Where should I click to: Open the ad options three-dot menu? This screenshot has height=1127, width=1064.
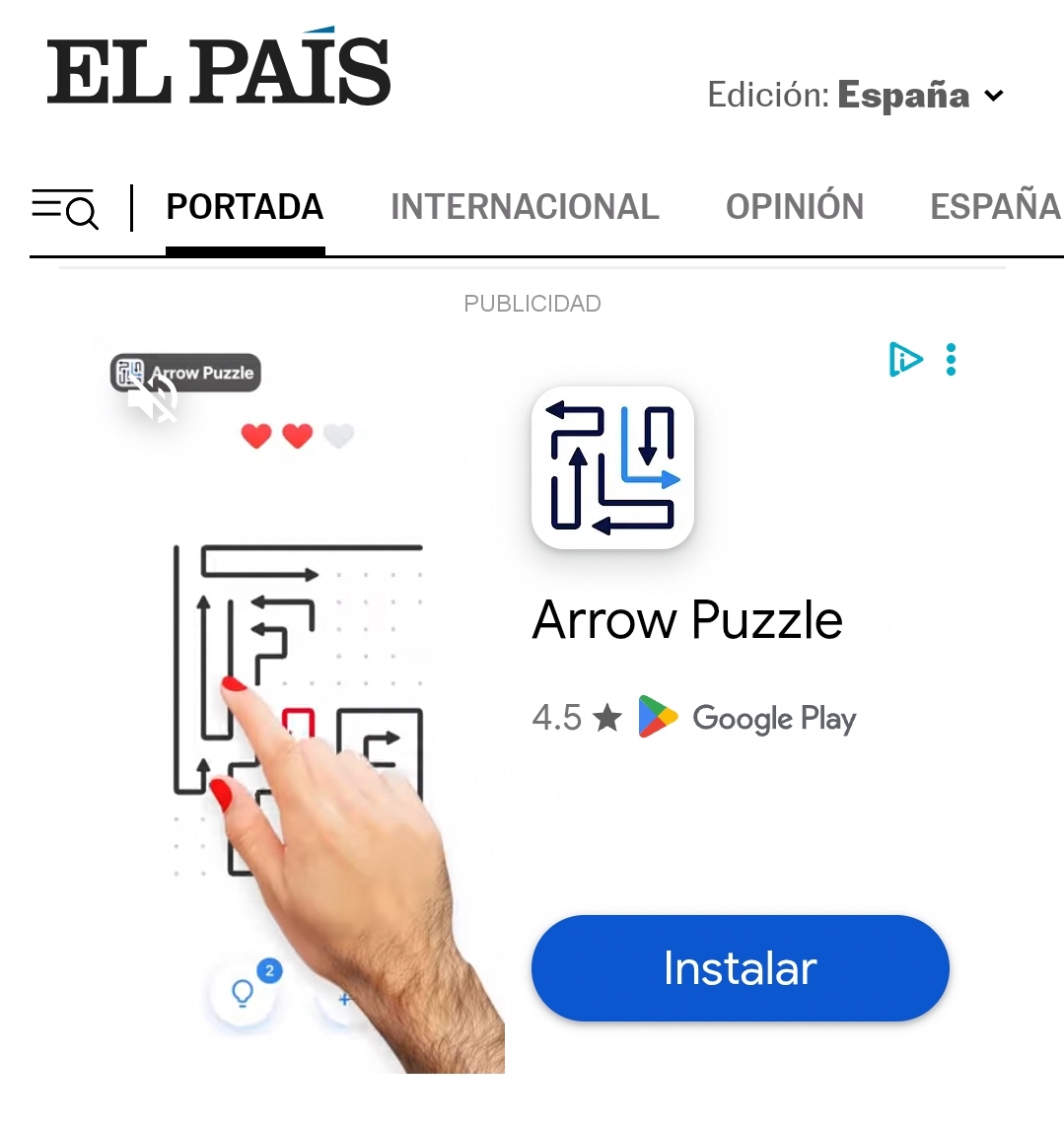tap(951, 360)
